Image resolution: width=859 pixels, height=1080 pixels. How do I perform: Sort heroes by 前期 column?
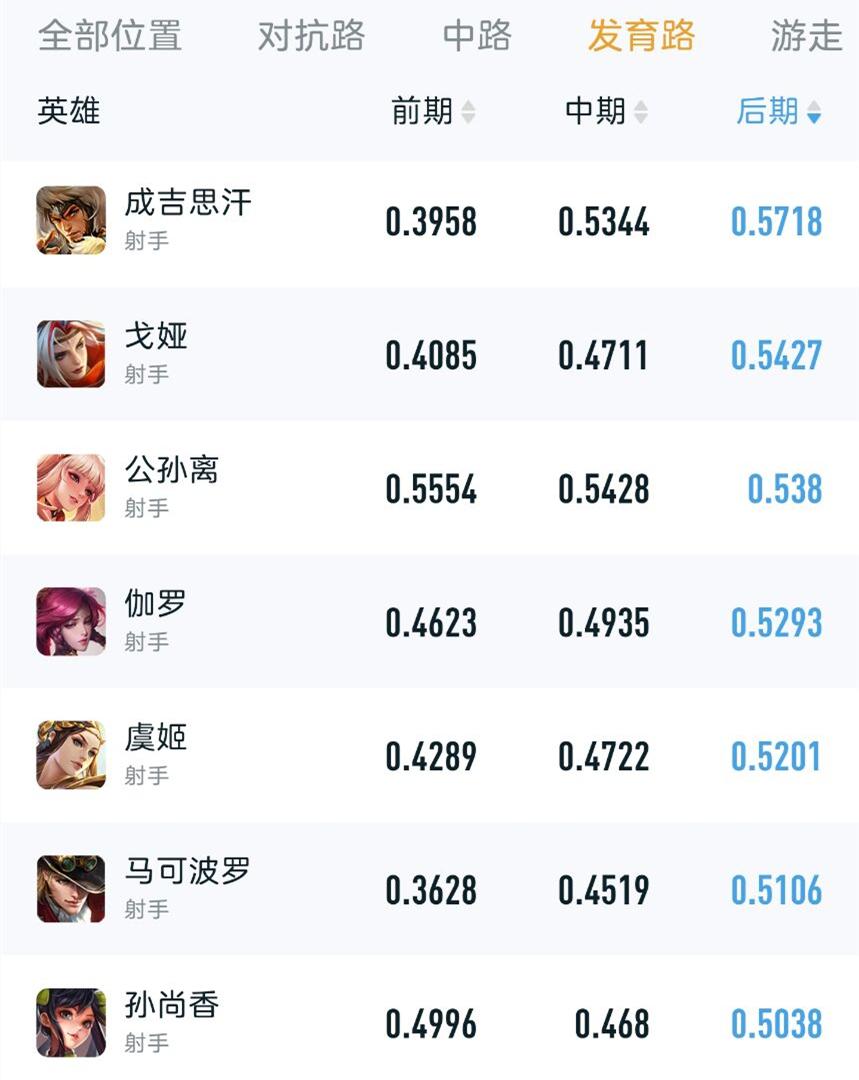(x=433, y=111)
